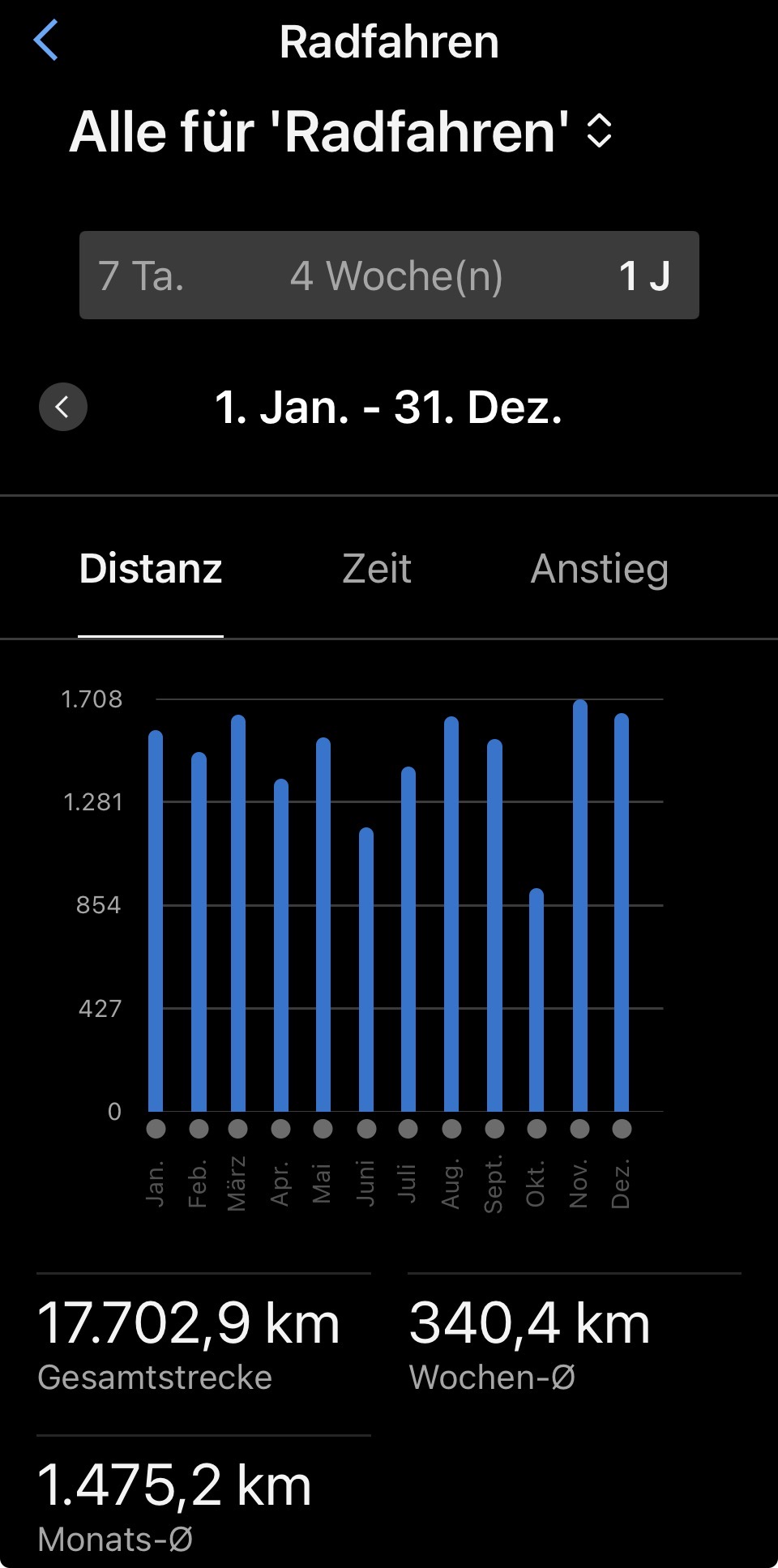Open the Anstieg tab

pyautogui.click(x=600, y=569)
